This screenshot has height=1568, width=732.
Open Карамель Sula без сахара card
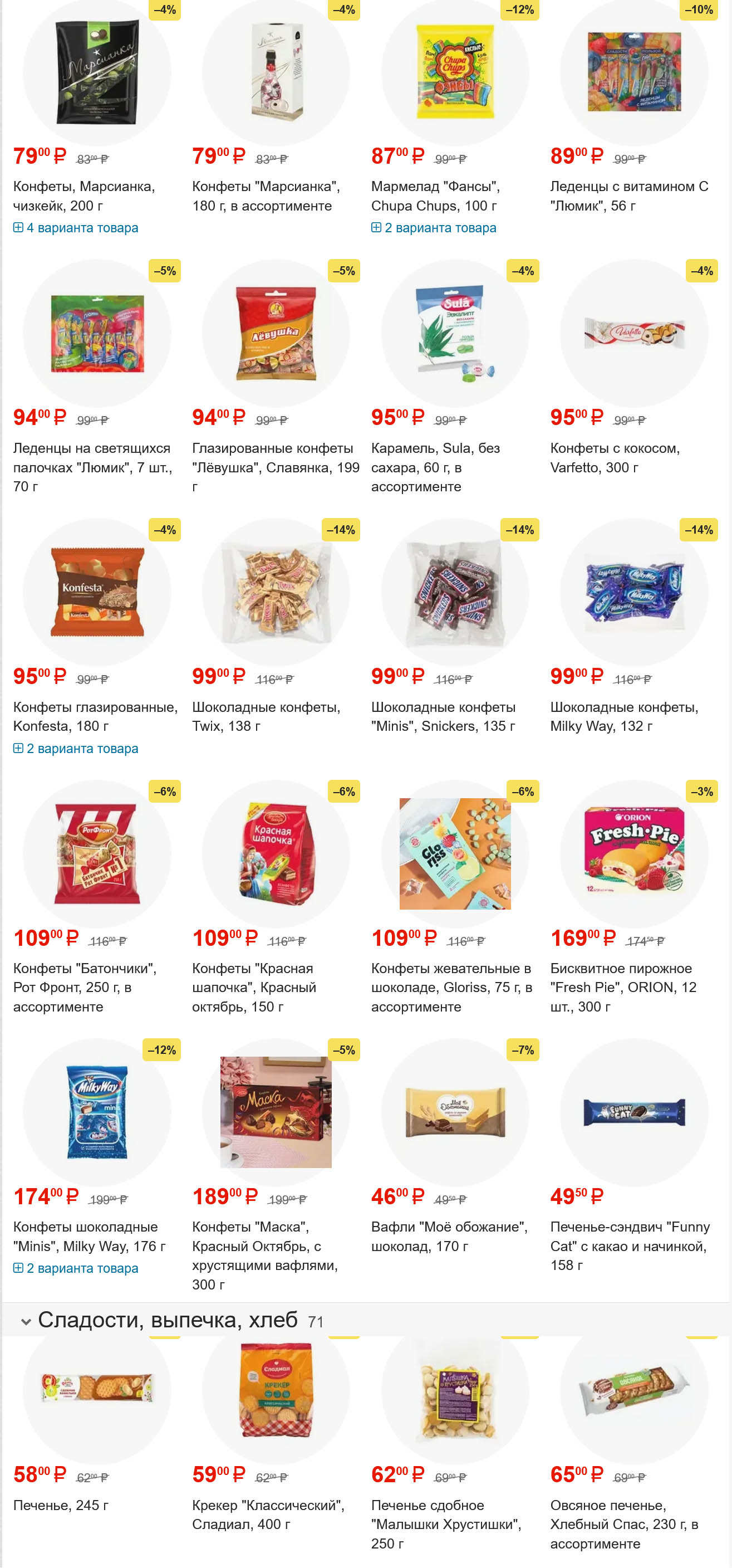point(435,467)
